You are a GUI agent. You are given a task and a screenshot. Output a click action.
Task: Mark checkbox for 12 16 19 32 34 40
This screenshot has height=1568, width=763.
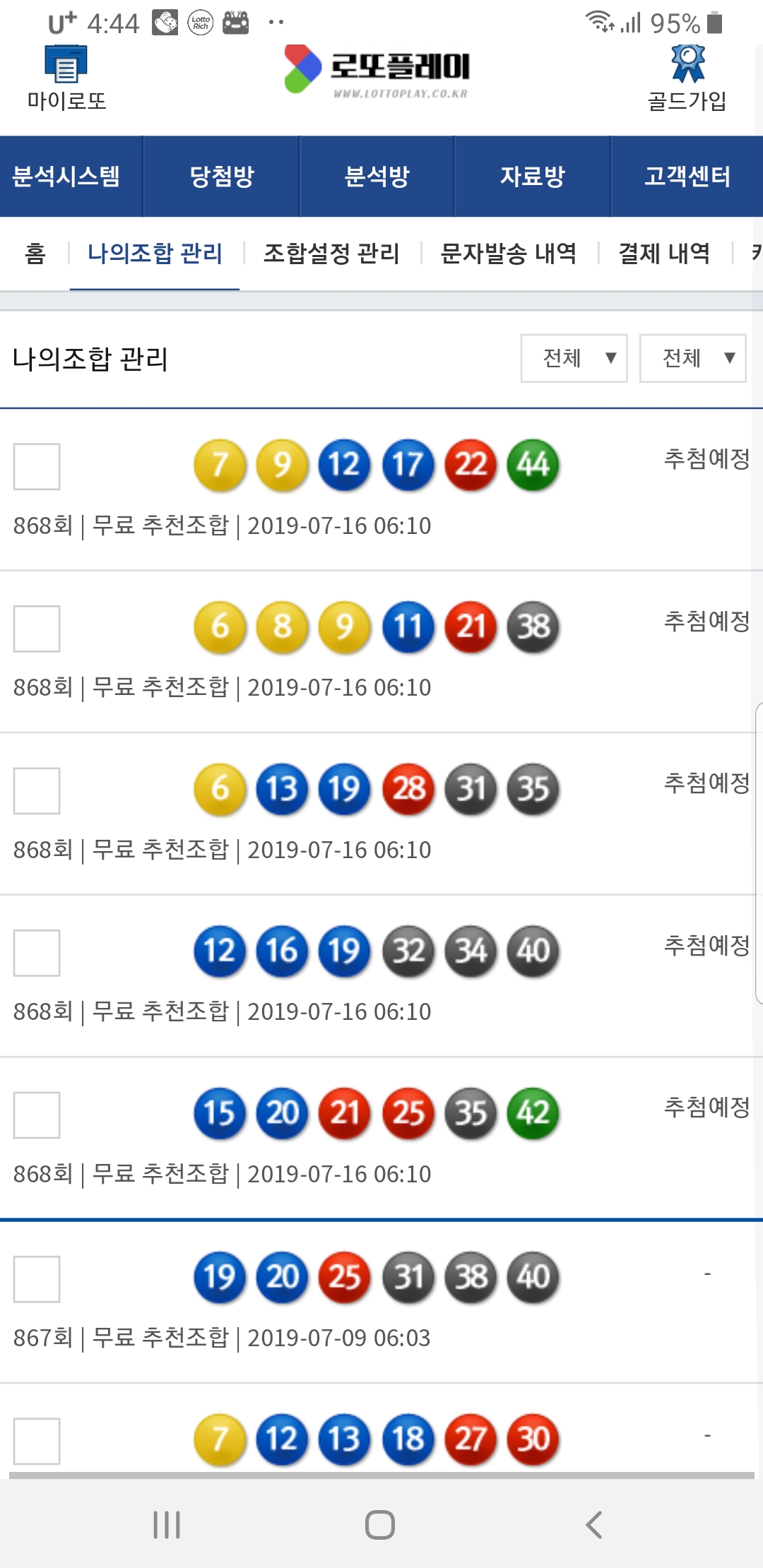[37, 953]
